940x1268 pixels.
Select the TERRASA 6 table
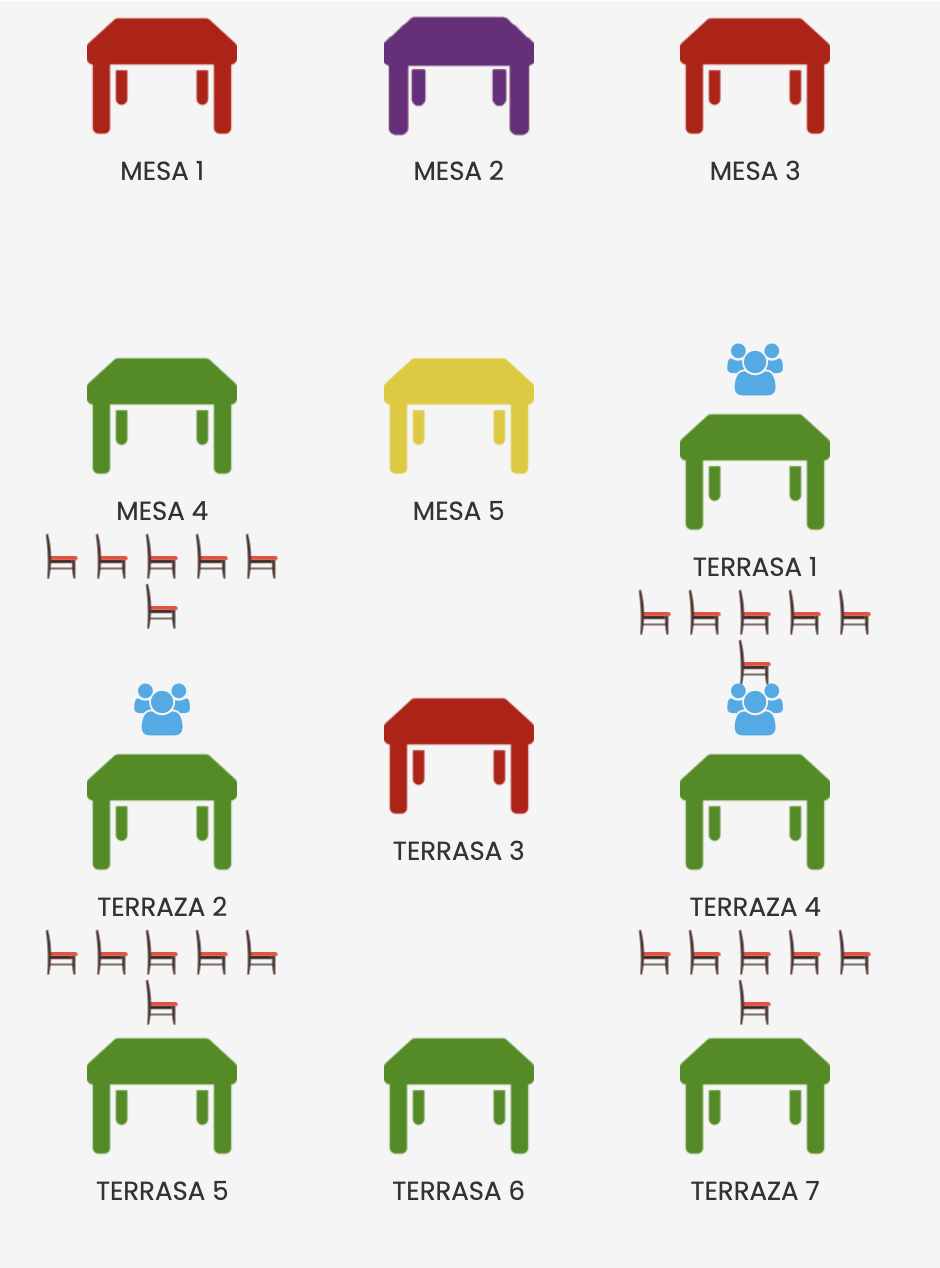(x=459, y=1096)
